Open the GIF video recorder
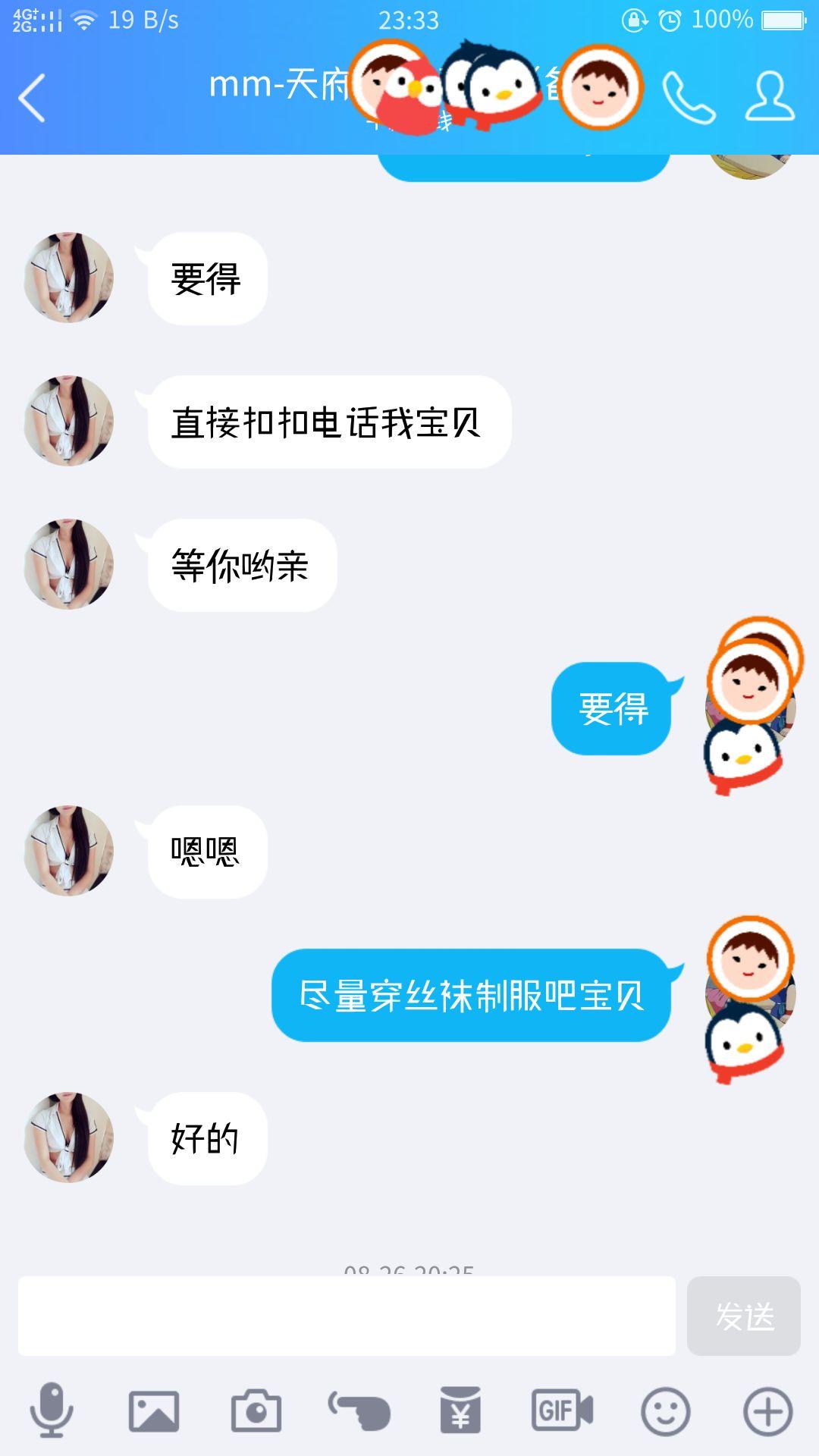The image size is (819, 1456). tap(562, 1410)
